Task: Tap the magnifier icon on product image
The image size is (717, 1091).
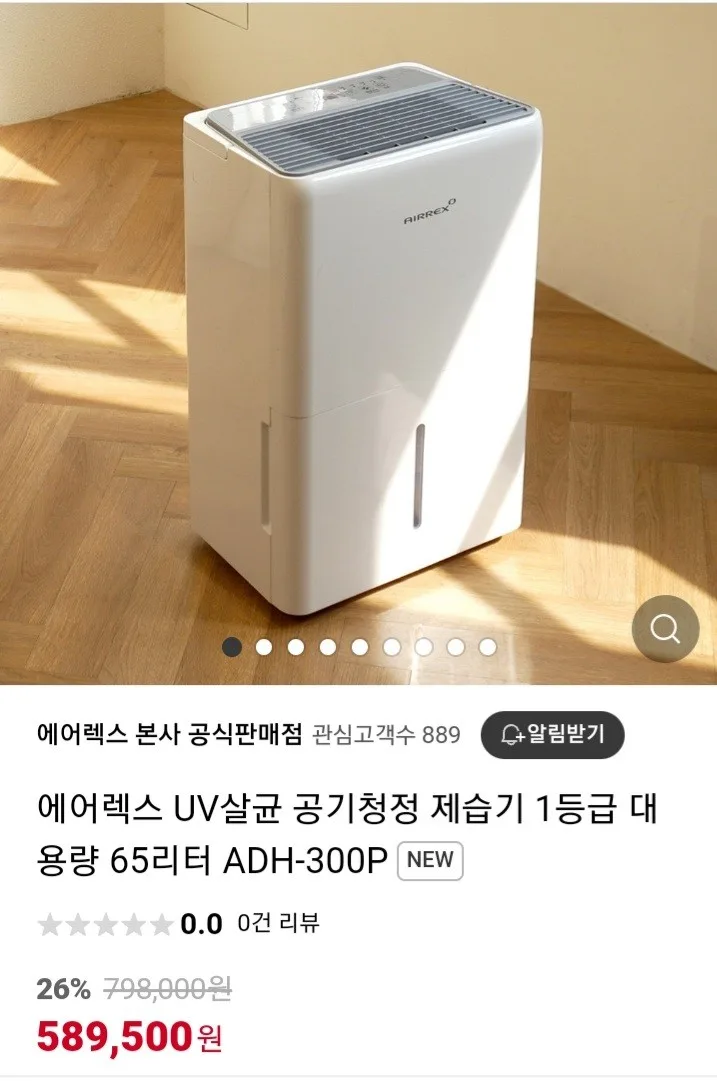Action: [665, 629]
